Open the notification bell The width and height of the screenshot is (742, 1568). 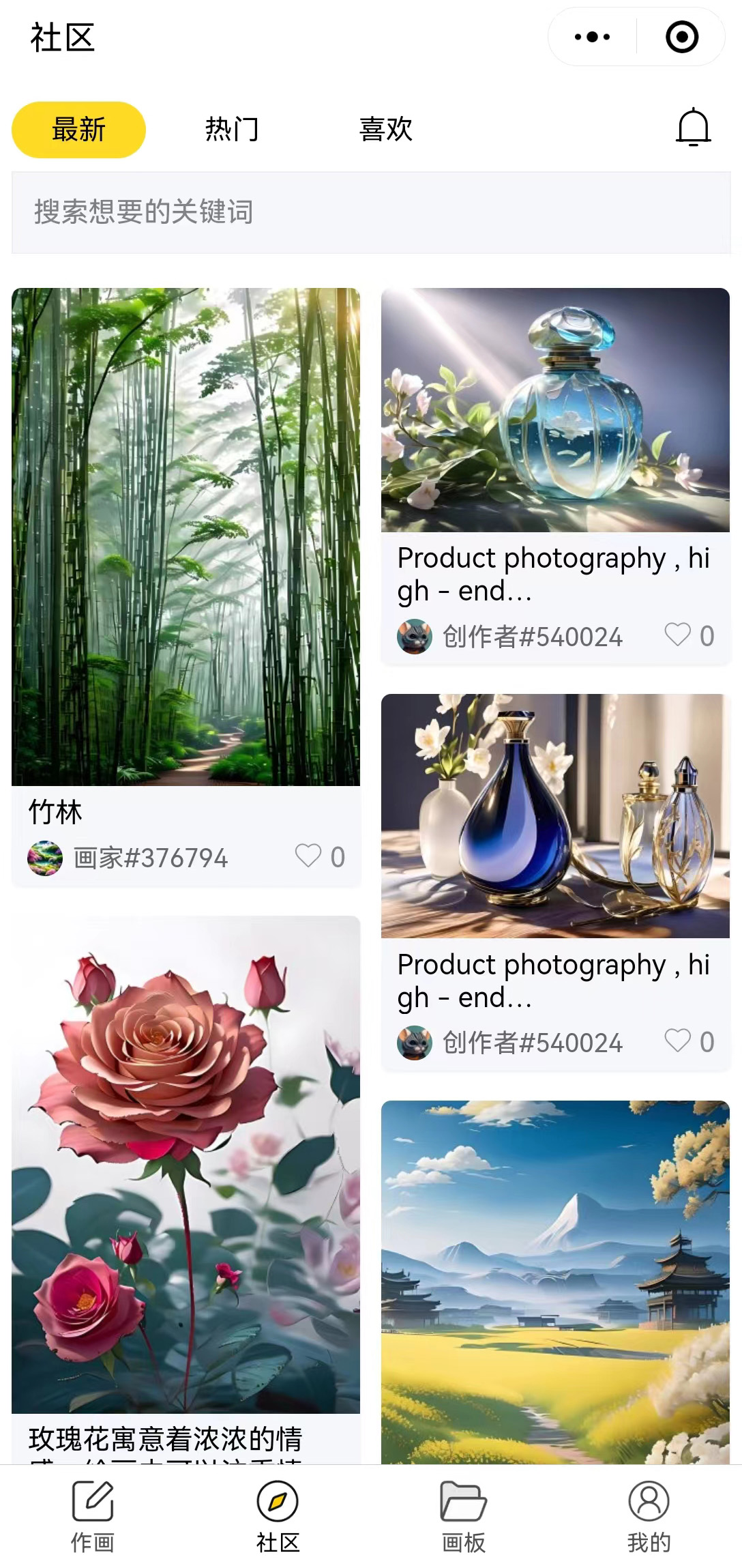click(x=692, y=128)
